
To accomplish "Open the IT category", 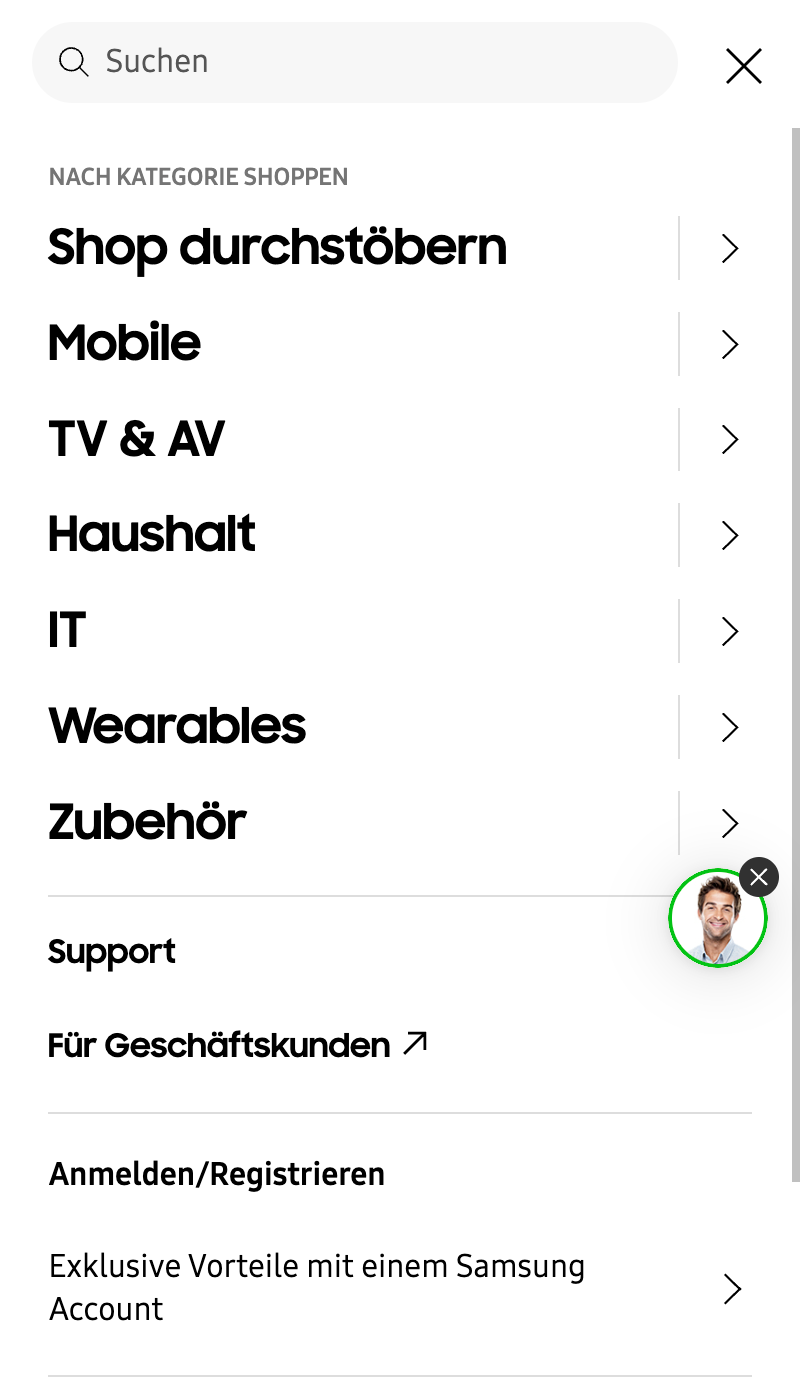I will [x=67, y=631].
